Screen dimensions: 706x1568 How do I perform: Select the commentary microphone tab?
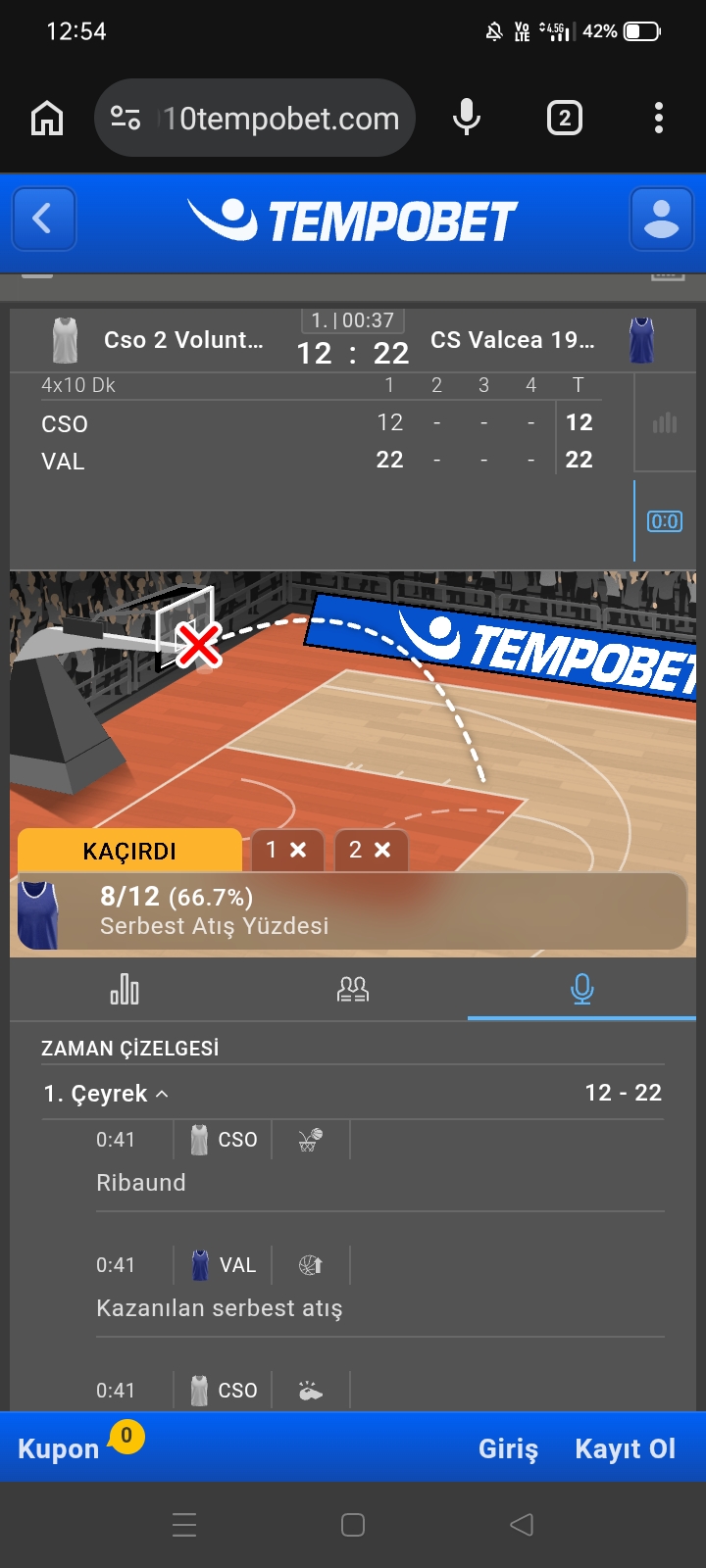[x=581, y=990]
